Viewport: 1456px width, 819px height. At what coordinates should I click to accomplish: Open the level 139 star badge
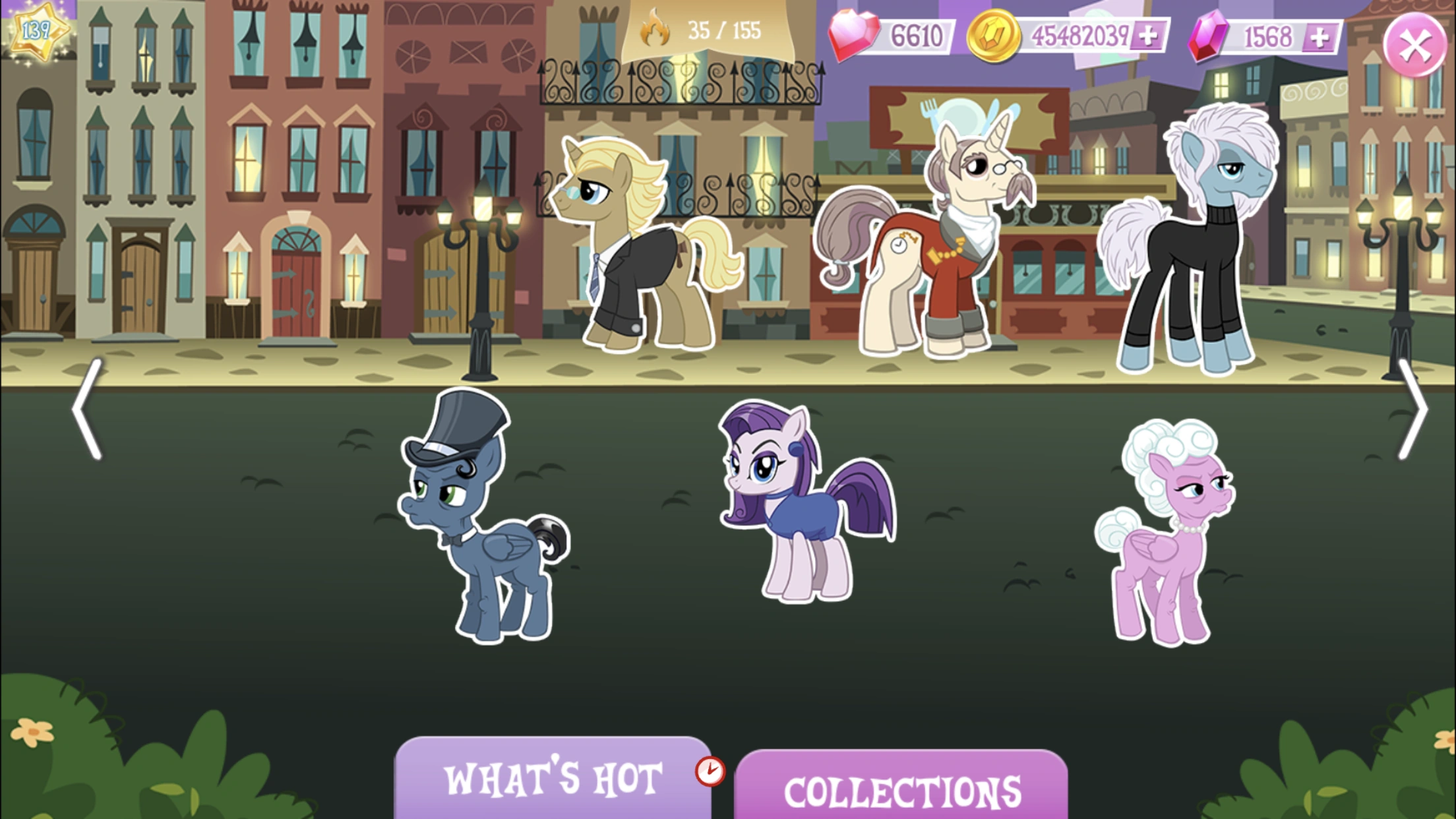(36, 31)
